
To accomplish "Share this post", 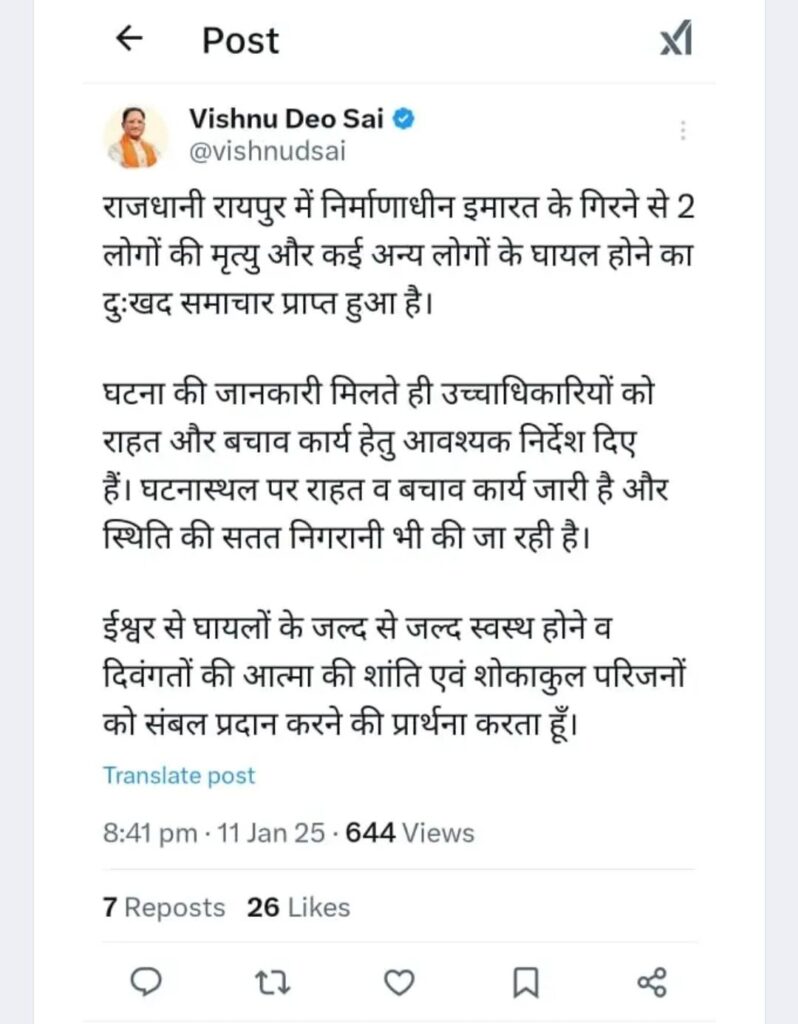I will [652, 983].
